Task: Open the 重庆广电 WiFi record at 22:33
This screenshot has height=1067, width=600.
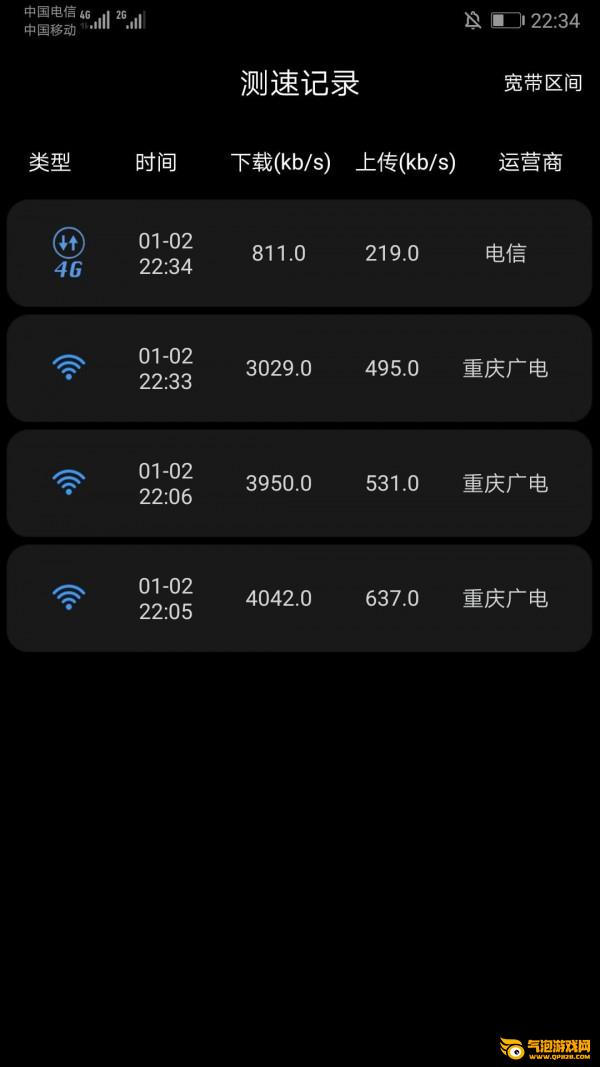Action: pyautogui.click(x=299, y=368)
